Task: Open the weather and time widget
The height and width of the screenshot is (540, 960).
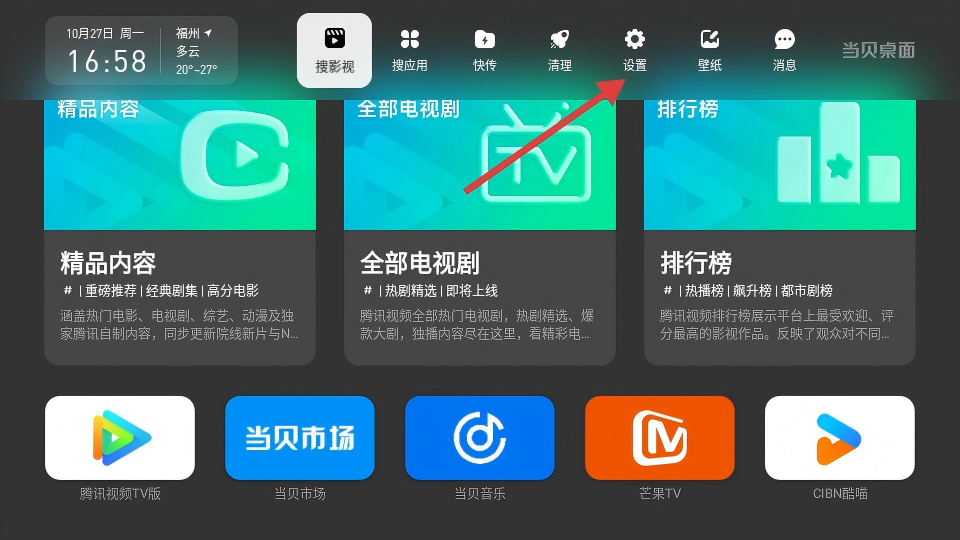Action: [141, 50]
